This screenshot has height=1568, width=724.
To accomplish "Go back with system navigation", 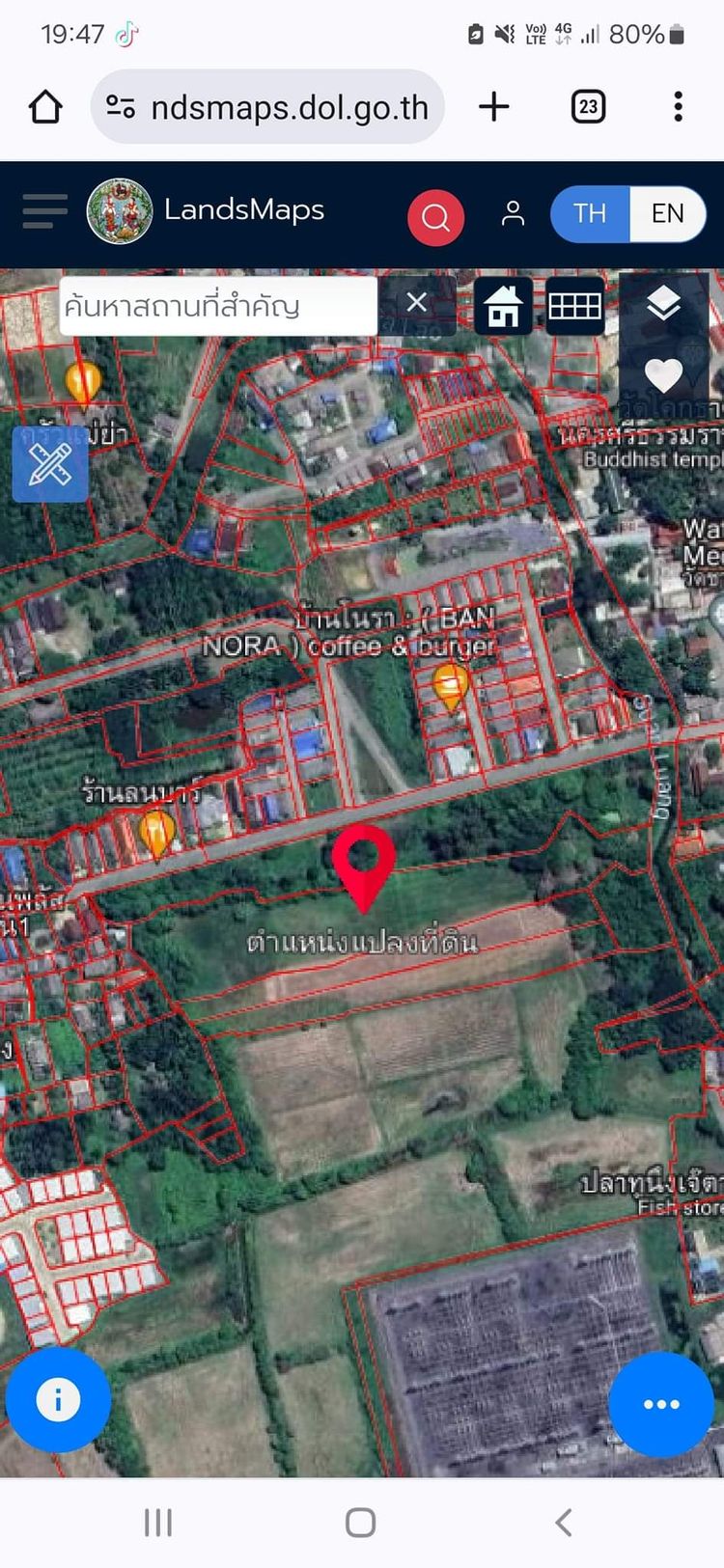I will (x=564, y=1523).
